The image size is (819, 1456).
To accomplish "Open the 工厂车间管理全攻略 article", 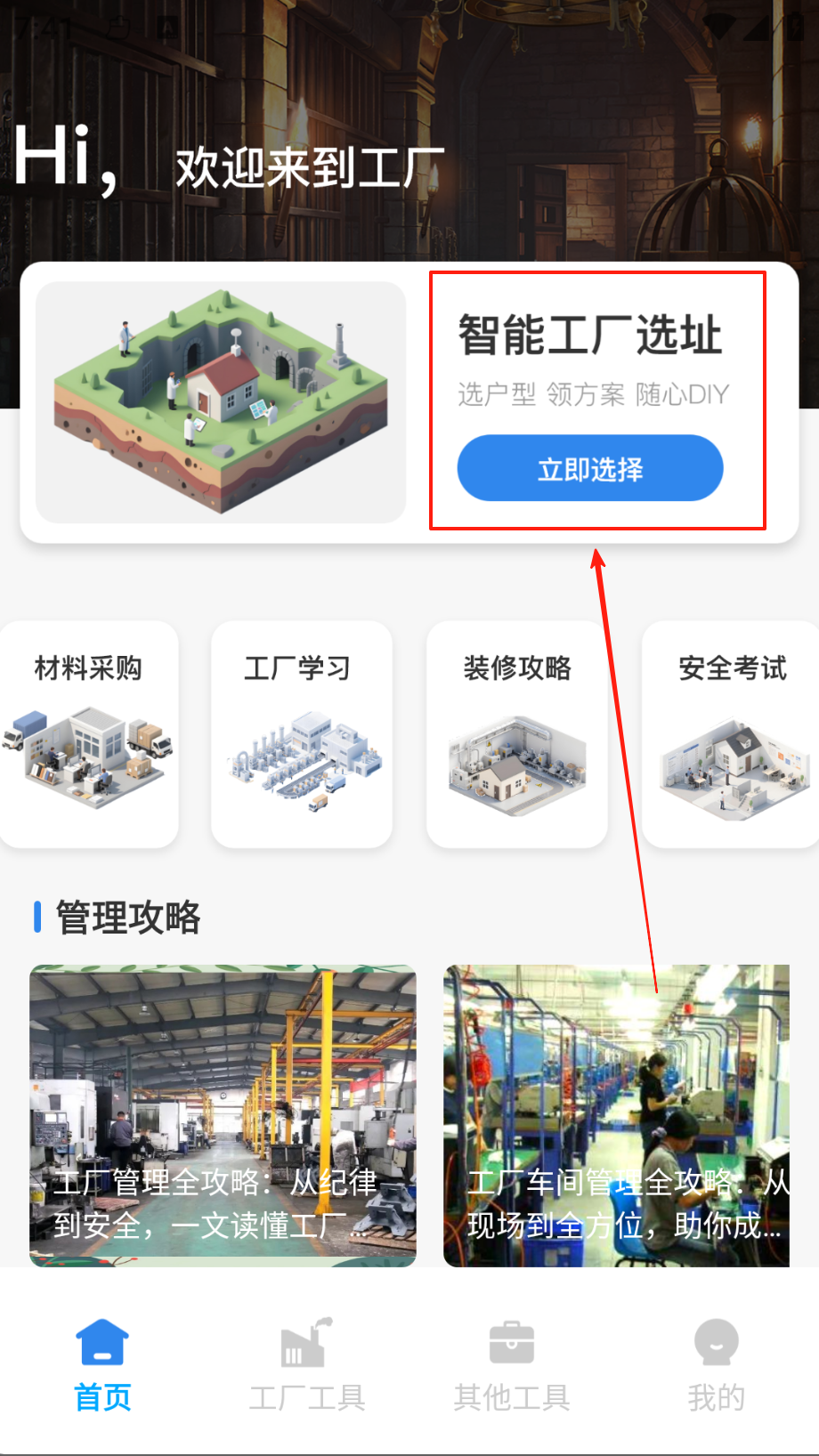I will [616, 1115].
